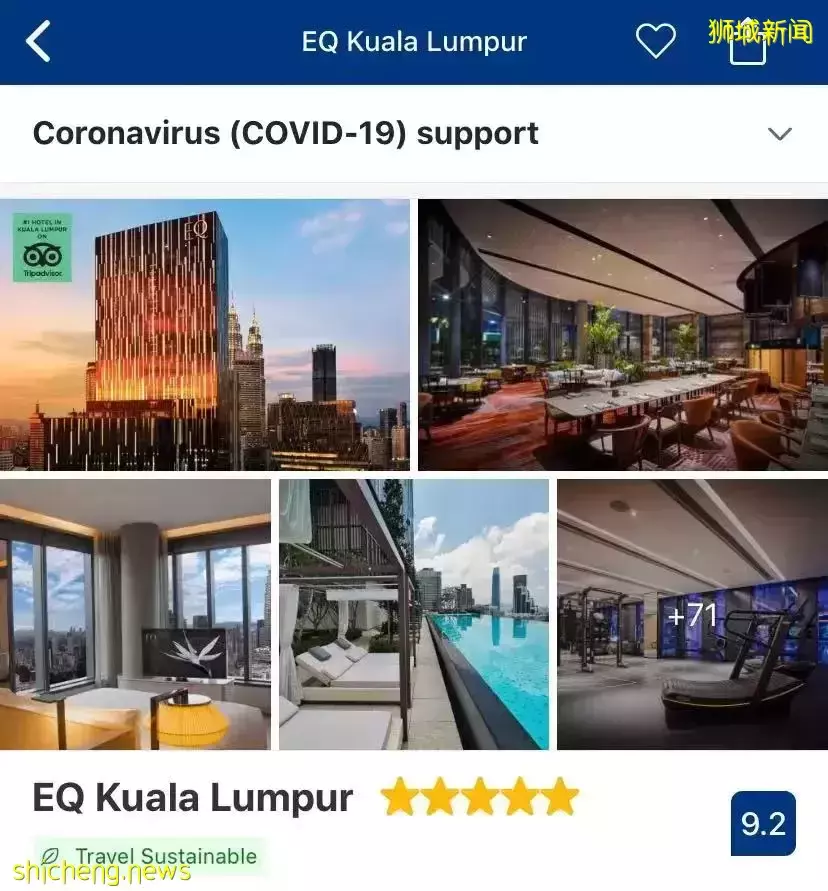828x891 pixels.
Task: Open the infinity pool photo
Action: click(413, 615)
